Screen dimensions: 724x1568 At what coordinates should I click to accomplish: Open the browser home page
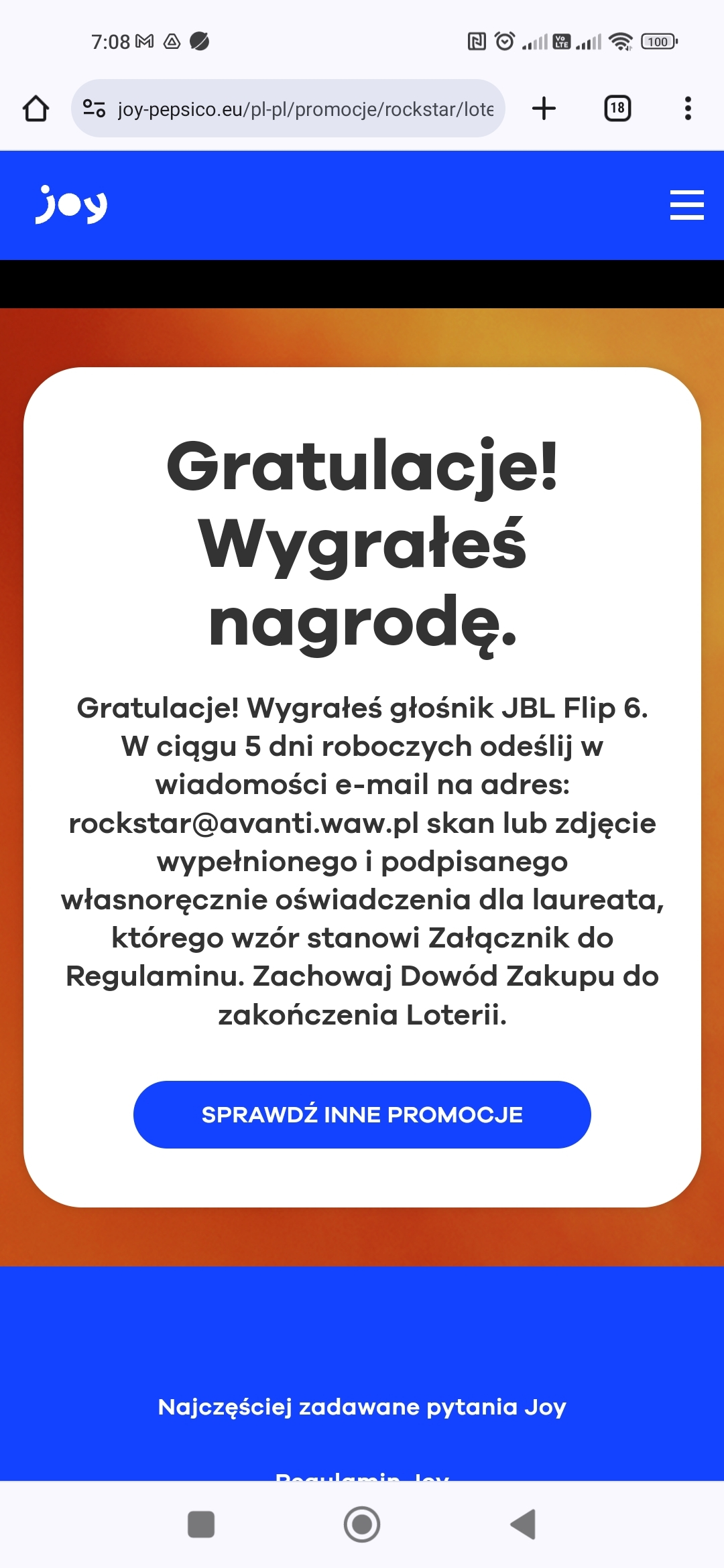[36, 109]
